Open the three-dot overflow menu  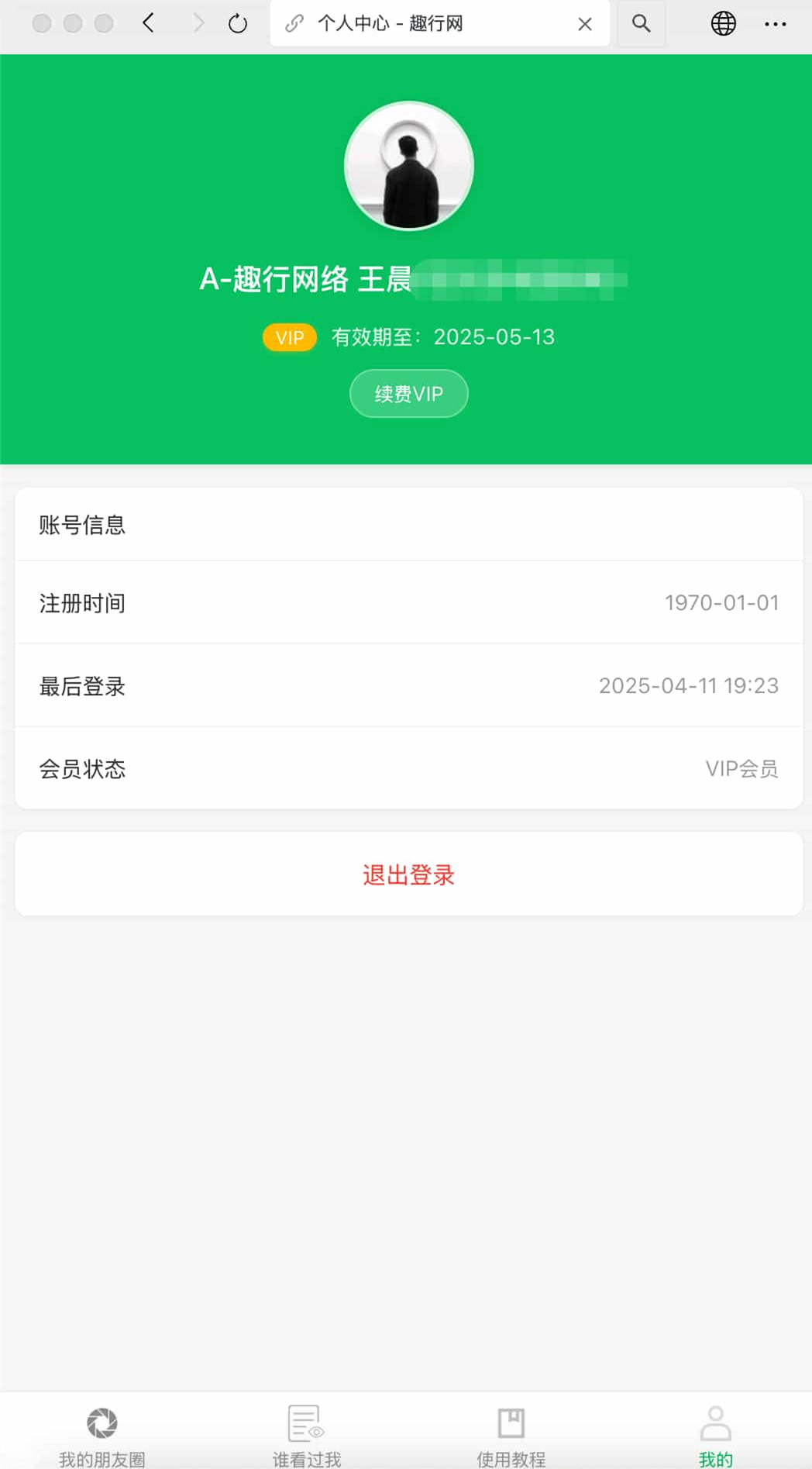[x=775, y=24]
